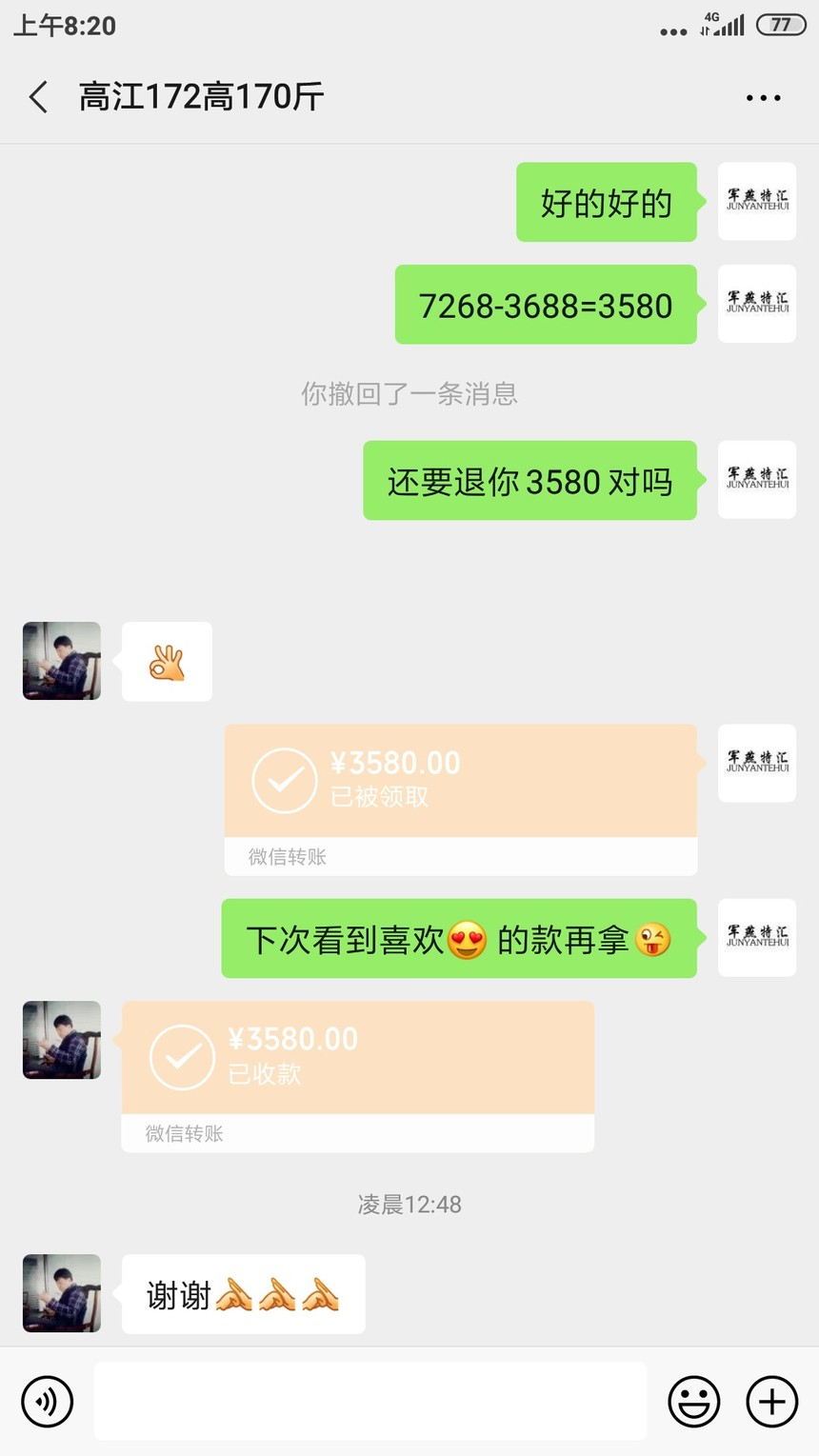Focus the message text field
This screenshot has width=819, height=1456.
[370, 1401]
